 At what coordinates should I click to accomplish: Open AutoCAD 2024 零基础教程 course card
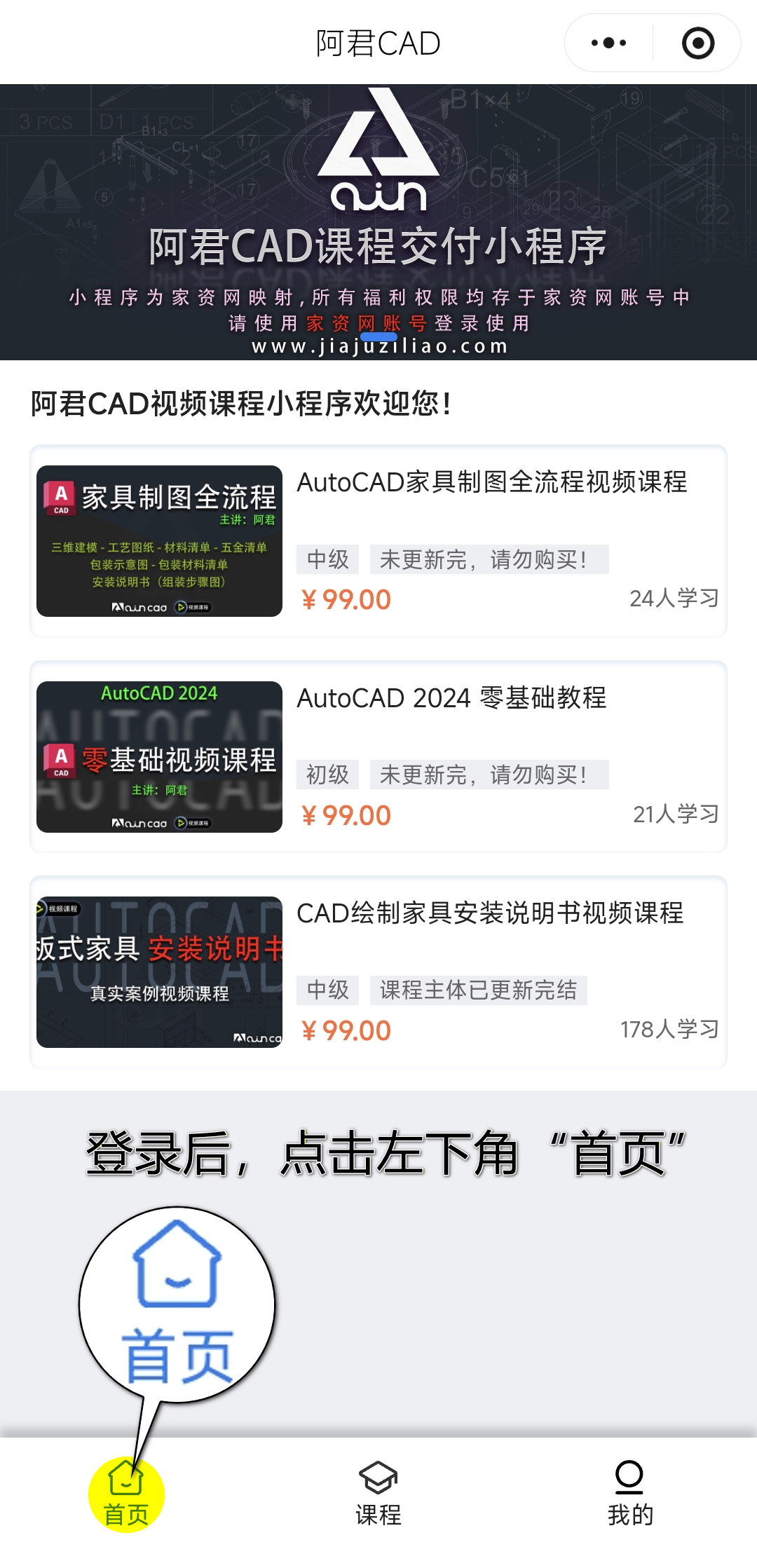pyautogui.click(x=378, y=757)
